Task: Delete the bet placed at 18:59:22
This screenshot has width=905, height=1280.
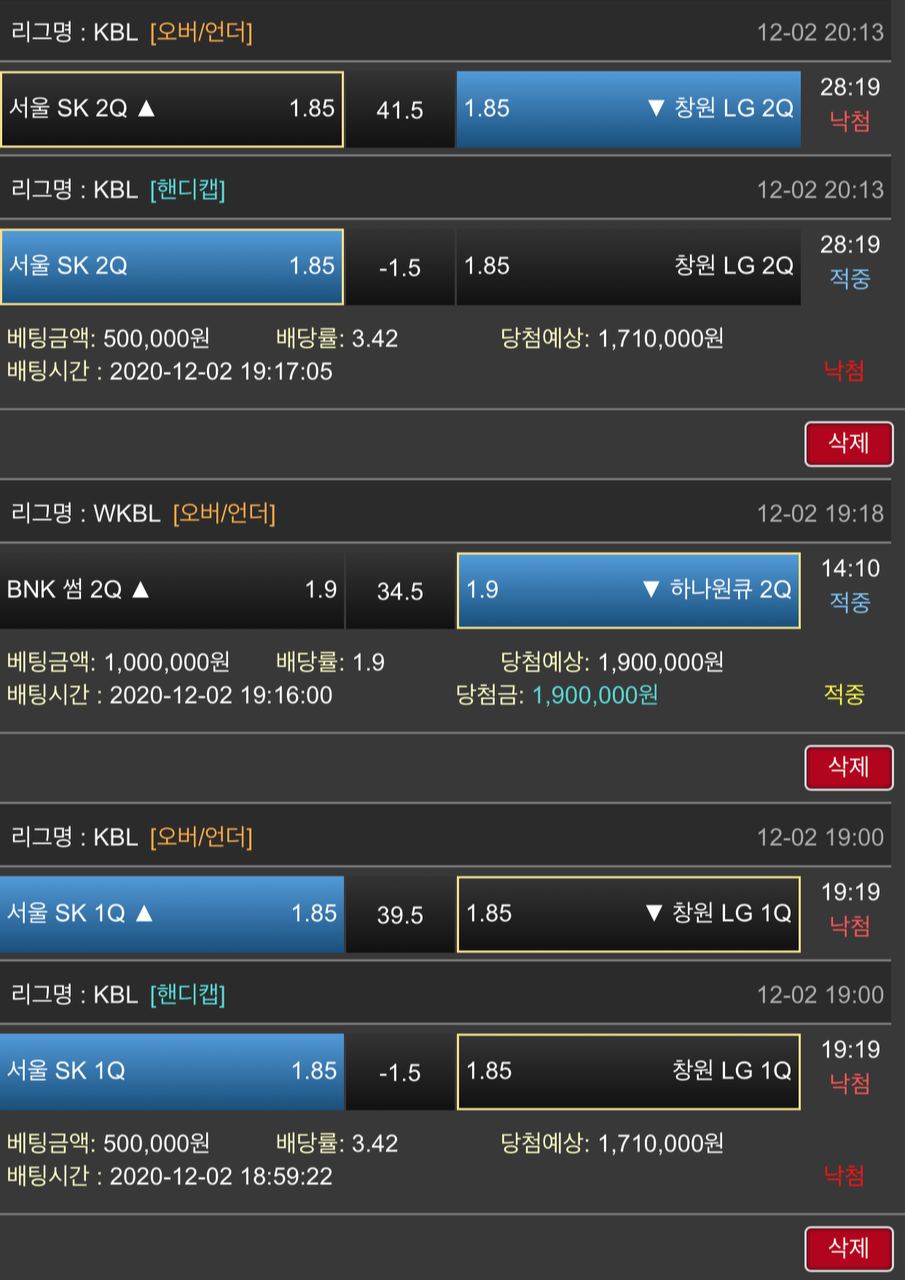Action: 848,1248
